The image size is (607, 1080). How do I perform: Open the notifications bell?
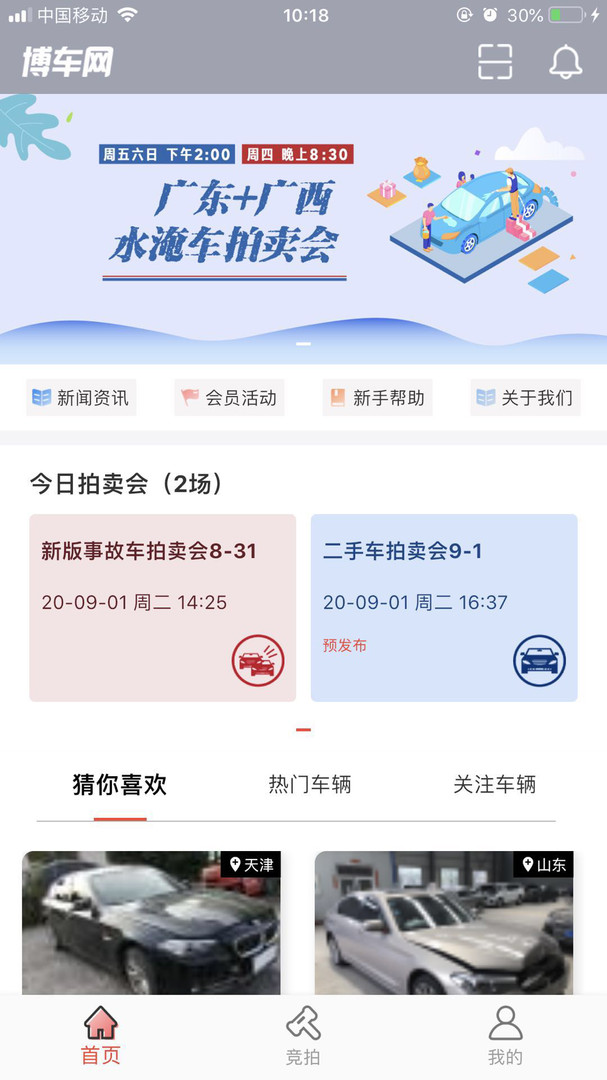[x=565, y=62]
